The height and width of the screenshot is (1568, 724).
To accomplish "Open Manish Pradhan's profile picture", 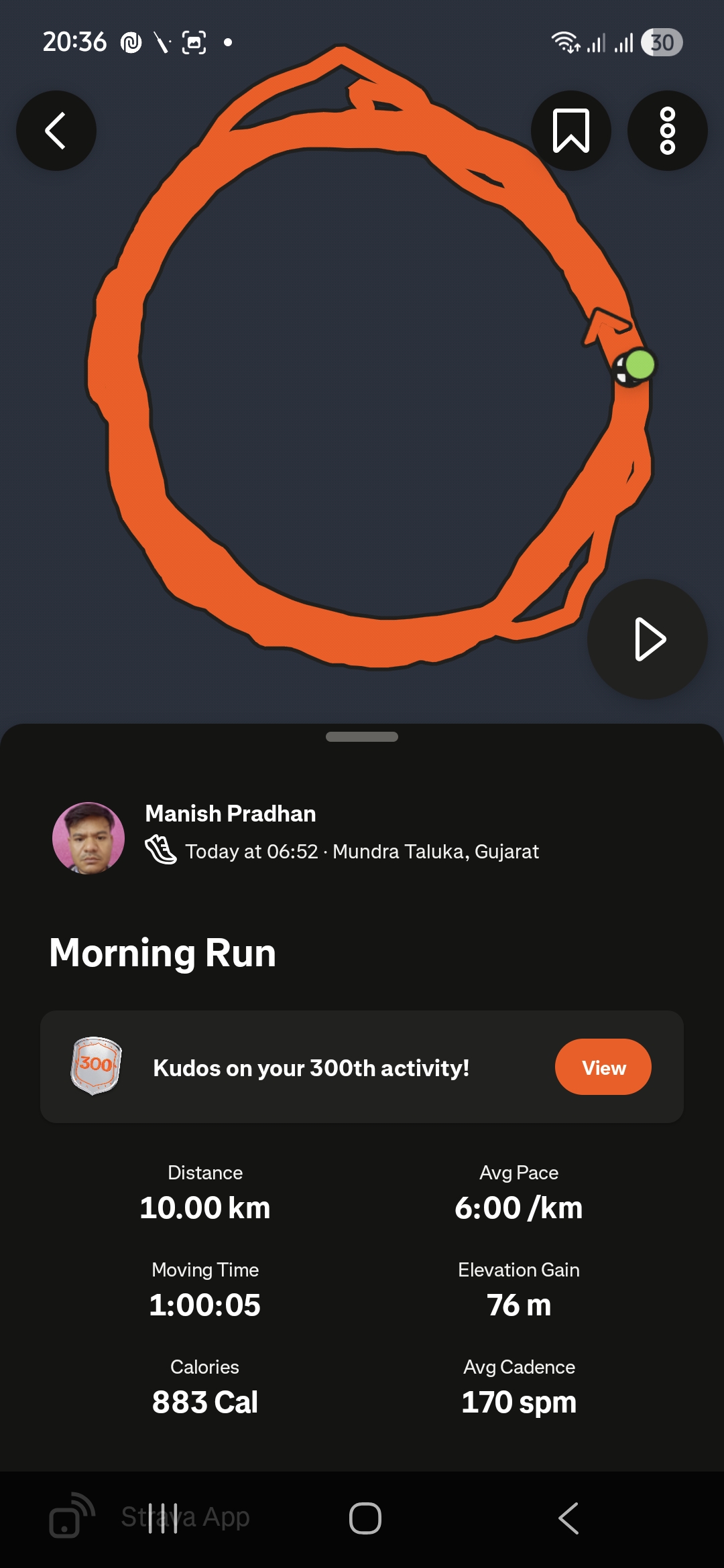I will tap(88, 838).
